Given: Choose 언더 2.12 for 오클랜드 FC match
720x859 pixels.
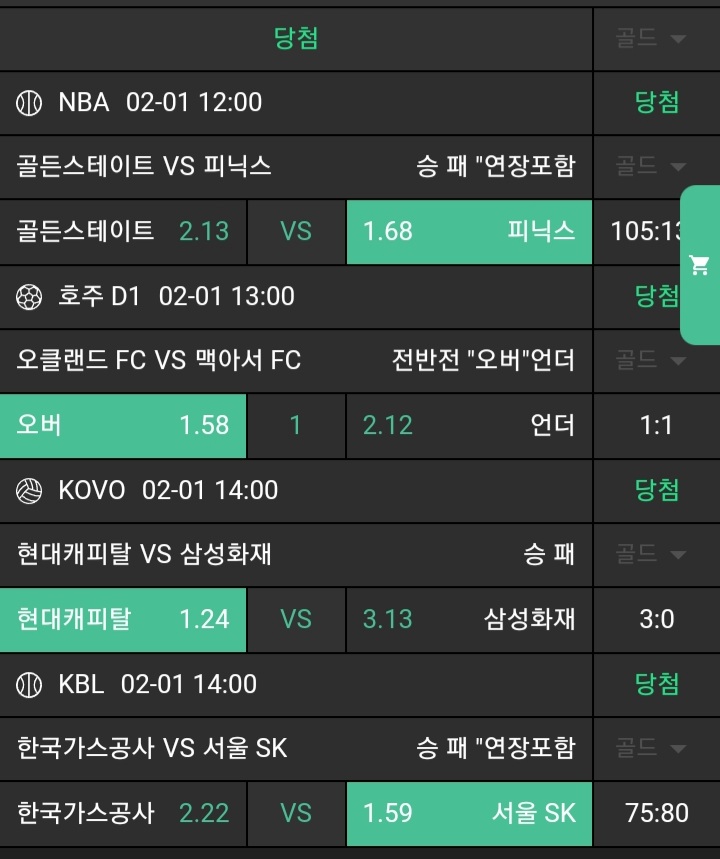Looking at the screenshot, I should coord(468,425).
